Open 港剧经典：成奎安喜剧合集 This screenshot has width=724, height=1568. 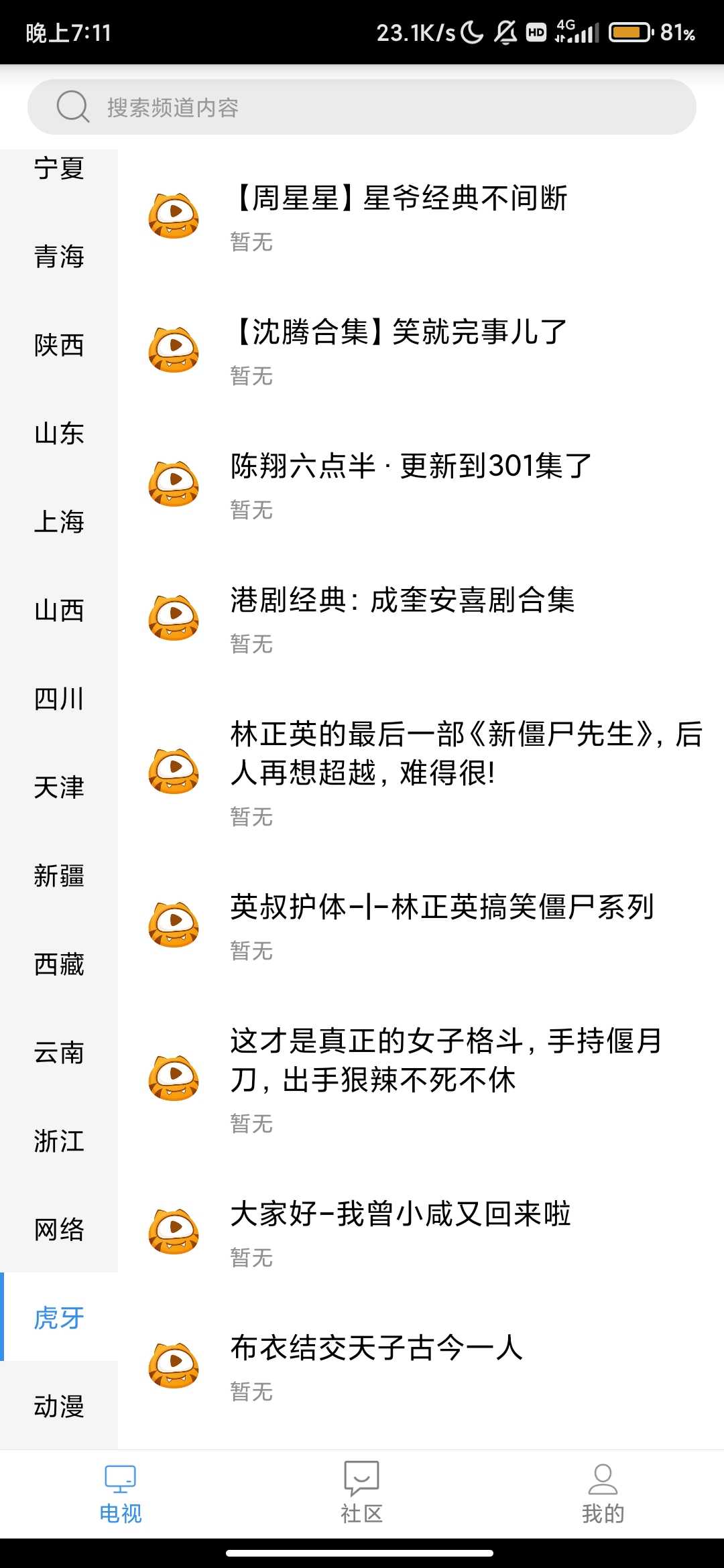(x=402, y=618)
